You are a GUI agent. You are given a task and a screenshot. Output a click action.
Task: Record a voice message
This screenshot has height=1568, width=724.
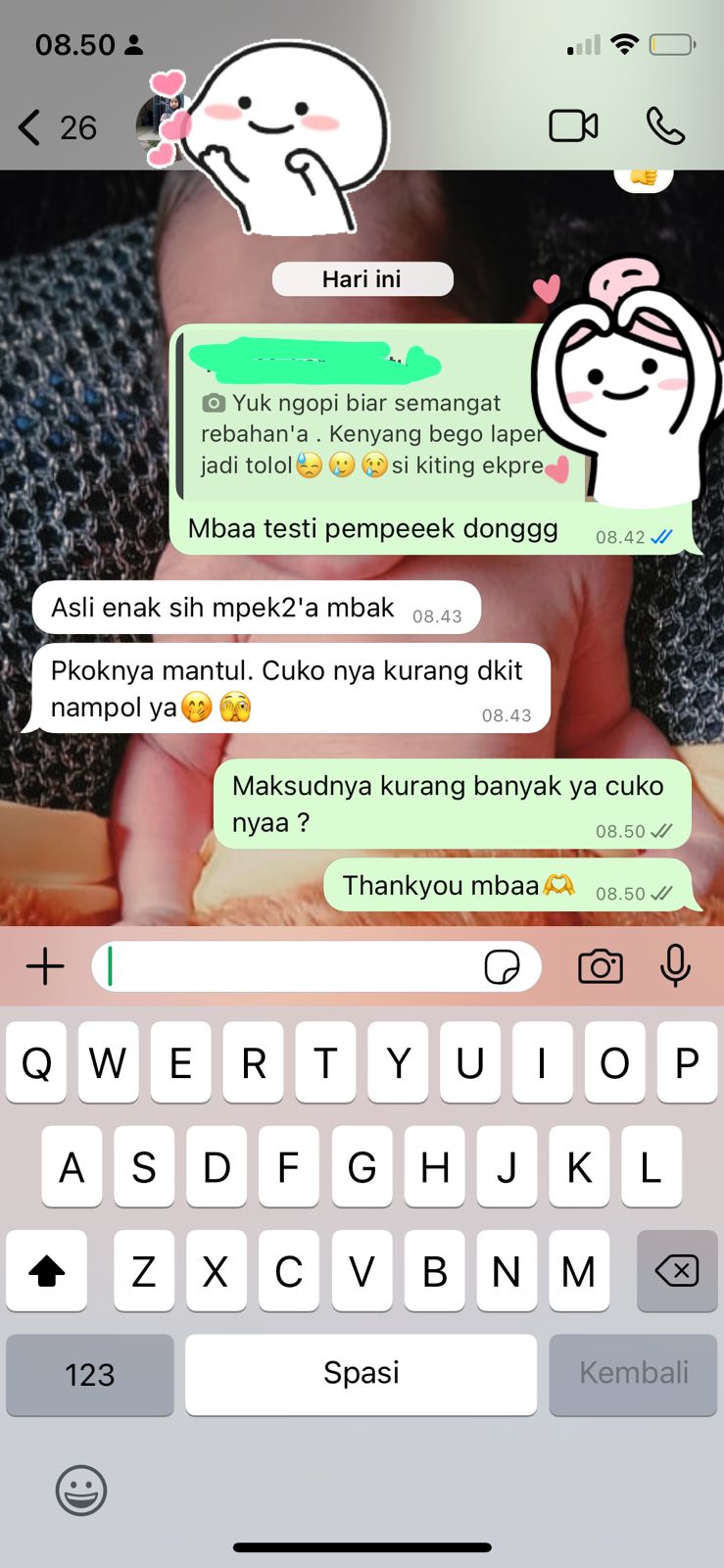[675, 966]
